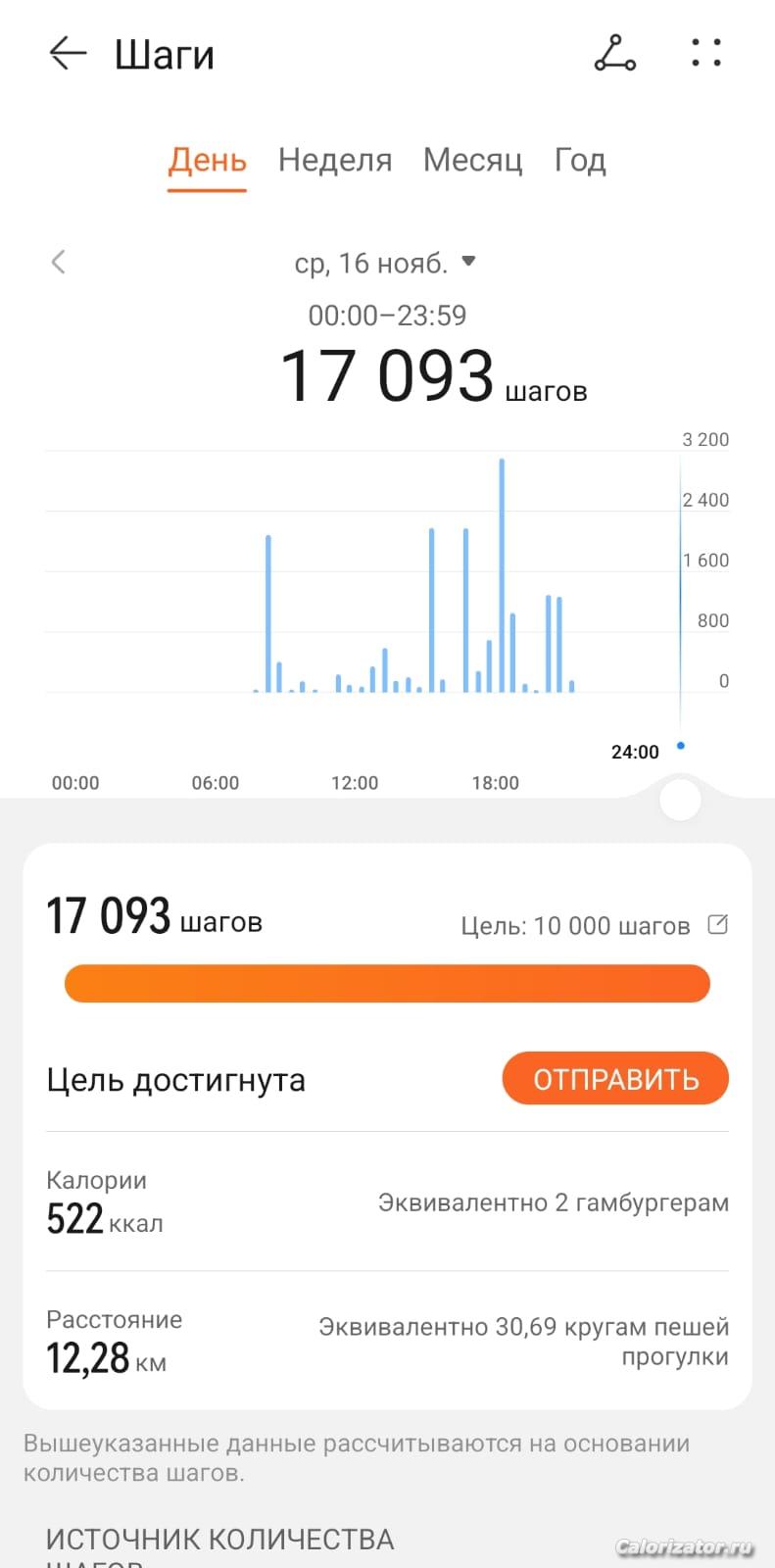The image size is (775, 1568).
Task: Open date picker for ср, 16 нояб.
Action: click(385, 263)
